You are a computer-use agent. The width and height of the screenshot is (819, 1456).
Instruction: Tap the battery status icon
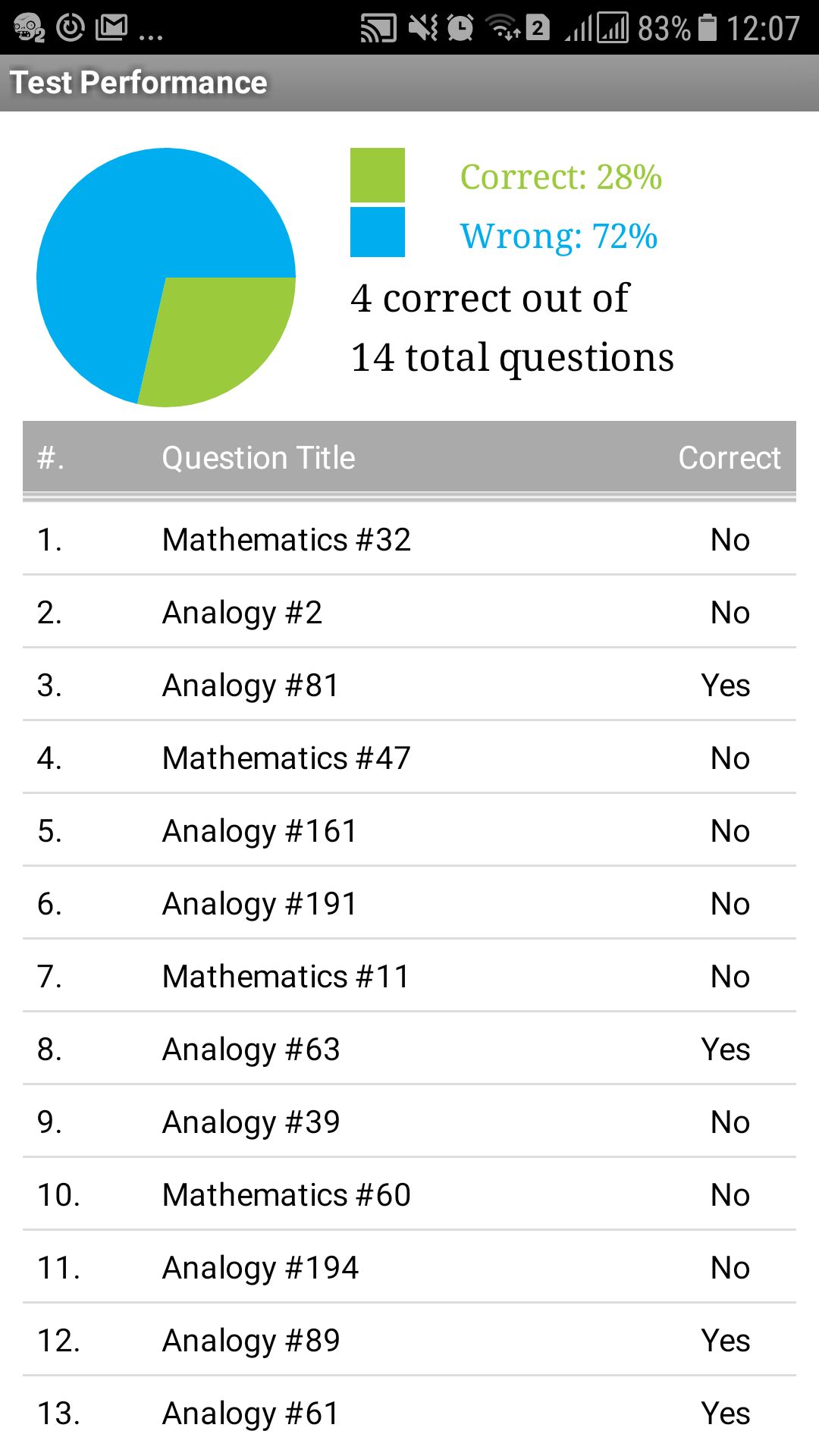click(x=708, y=27)
